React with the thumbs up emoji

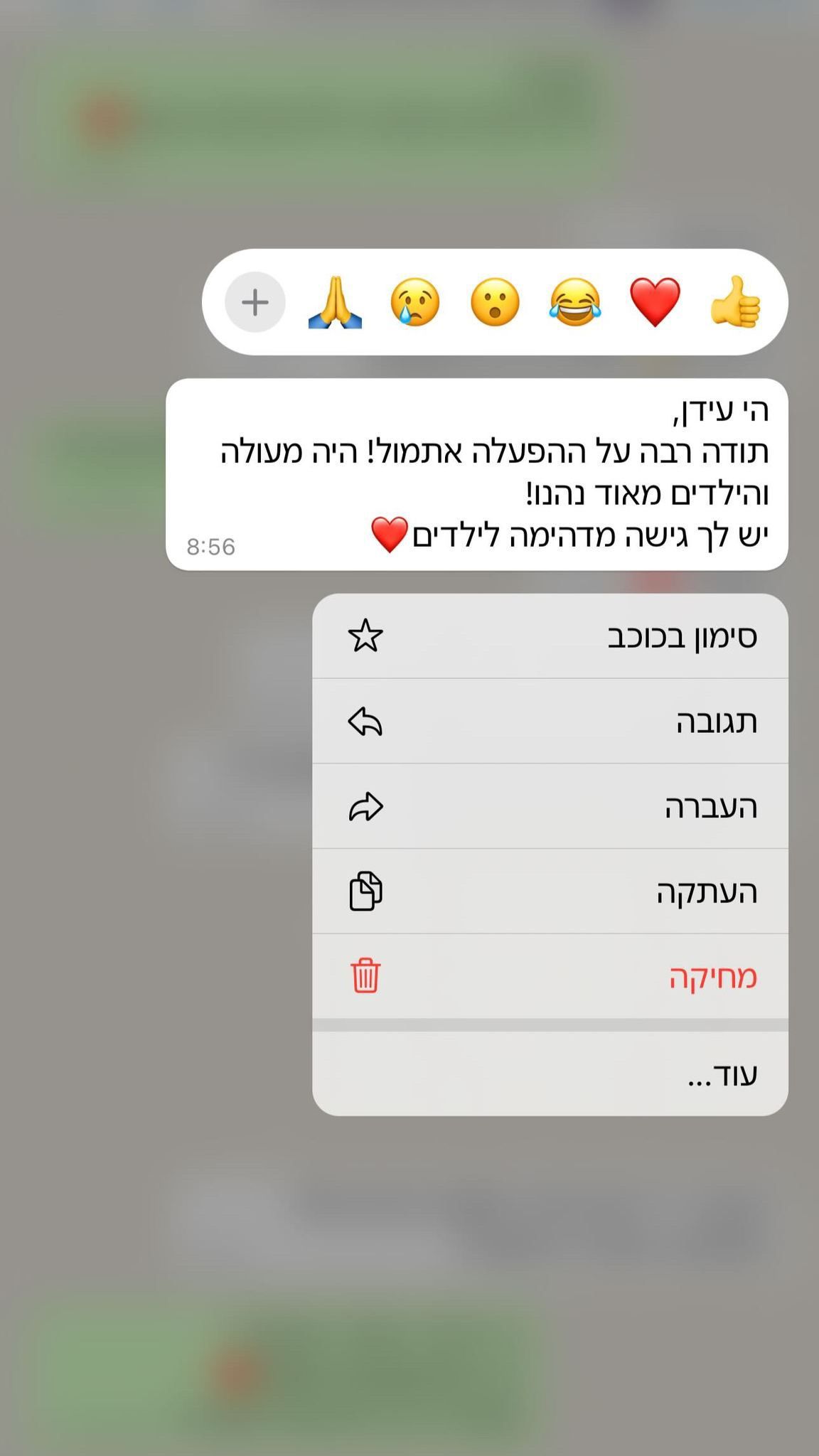click(x=735, y=302)
